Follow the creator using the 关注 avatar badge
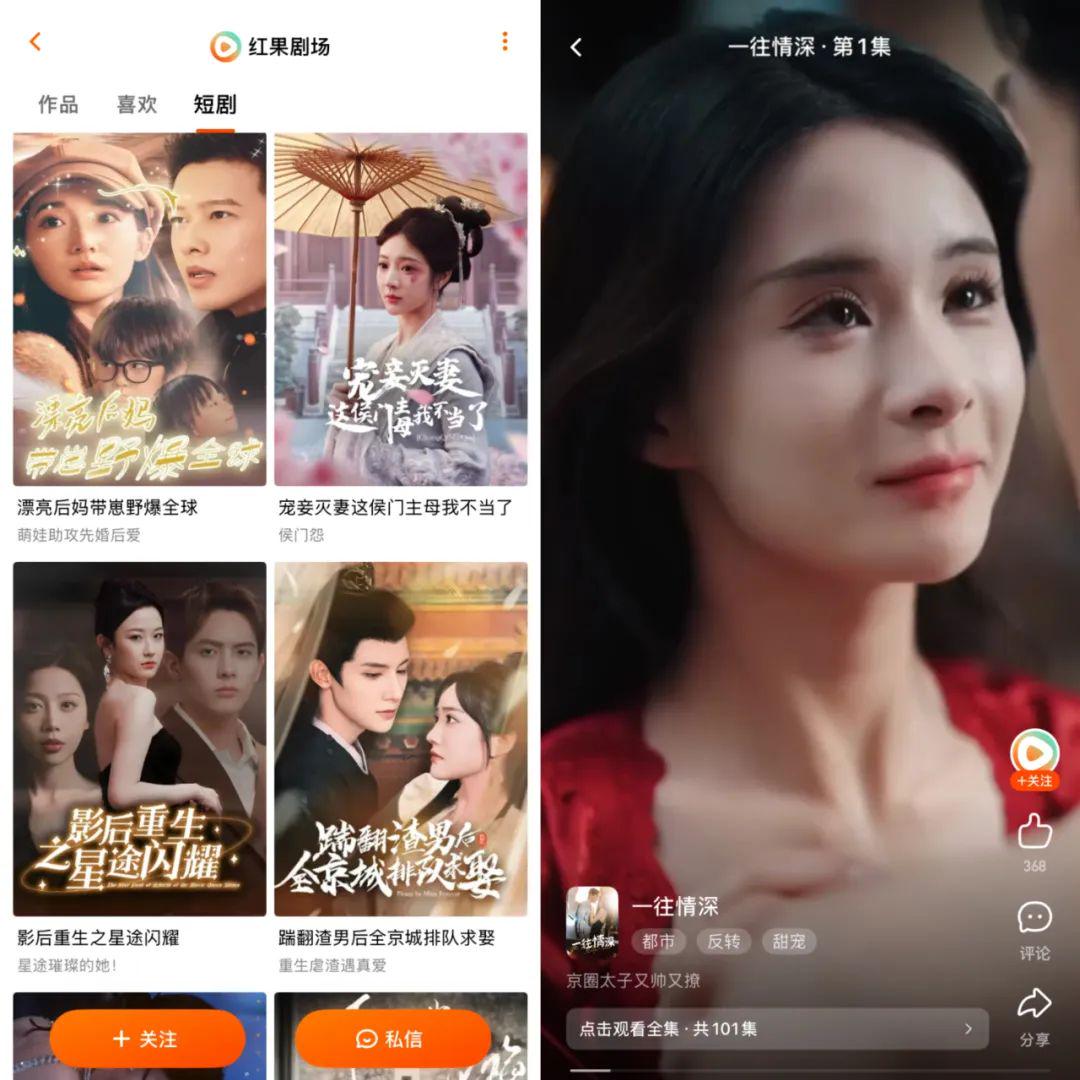1080x1080 pixels. coord(1035,780)
